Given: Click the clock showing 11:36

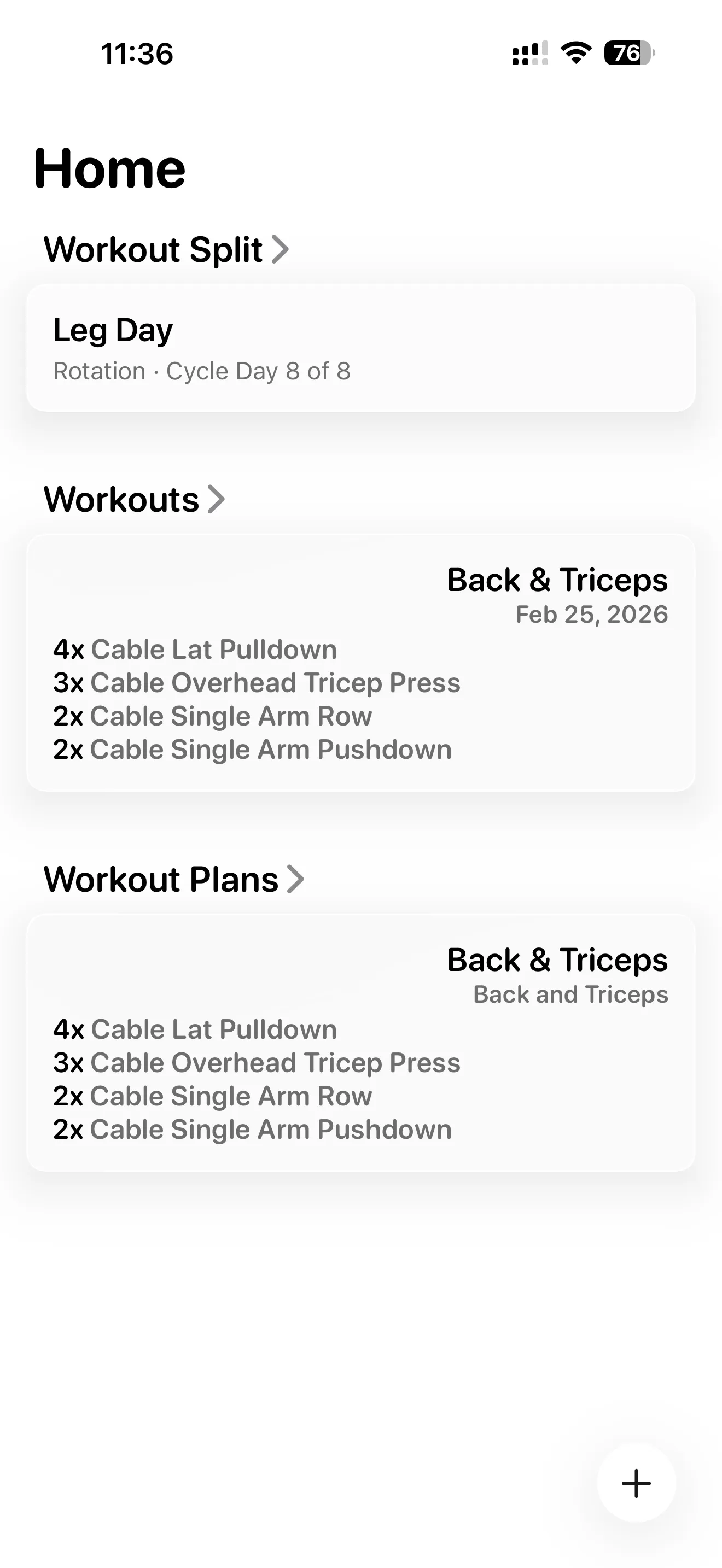Looking at the screenshot, I should pyautogui.click(x=137, y=54).
